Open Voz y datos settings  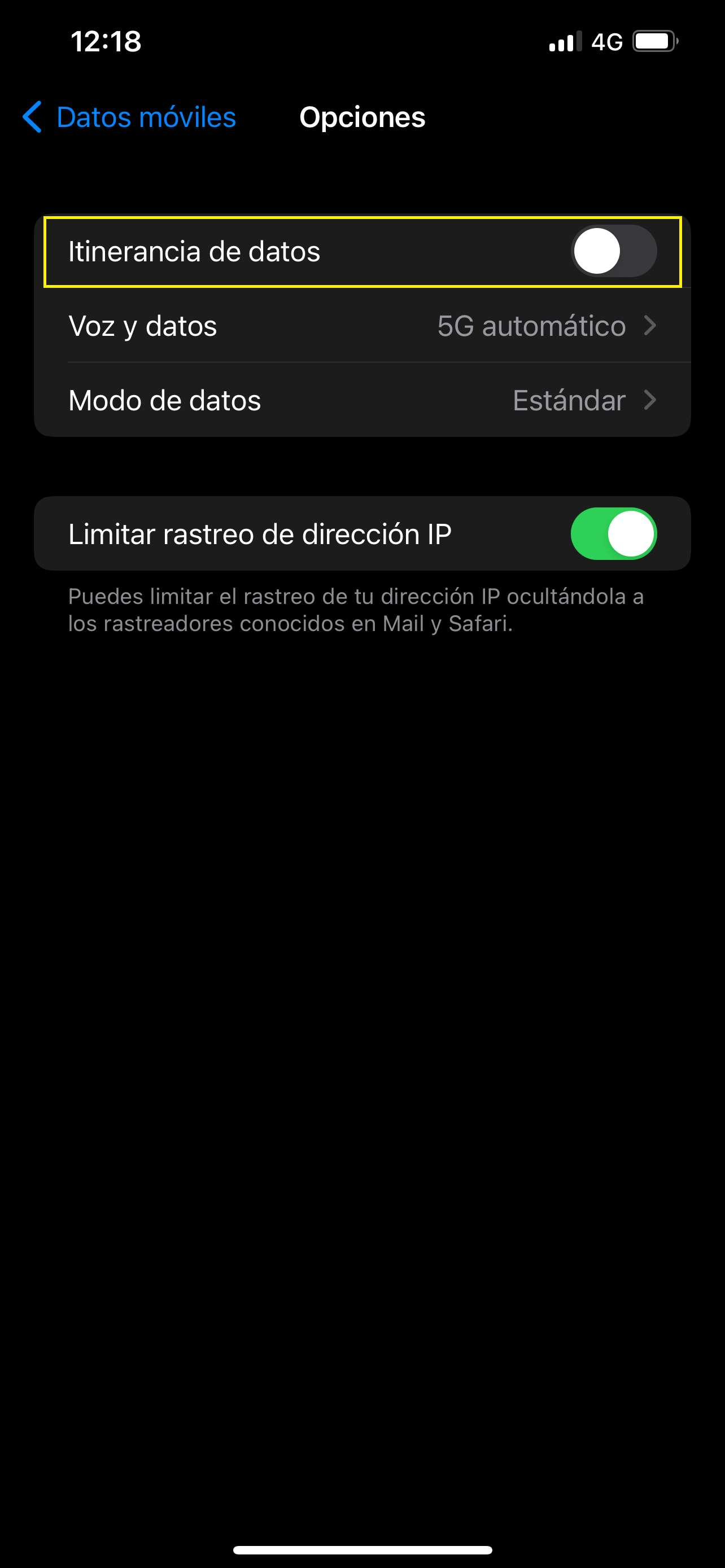pyautogui.click(x=362, y=326)
